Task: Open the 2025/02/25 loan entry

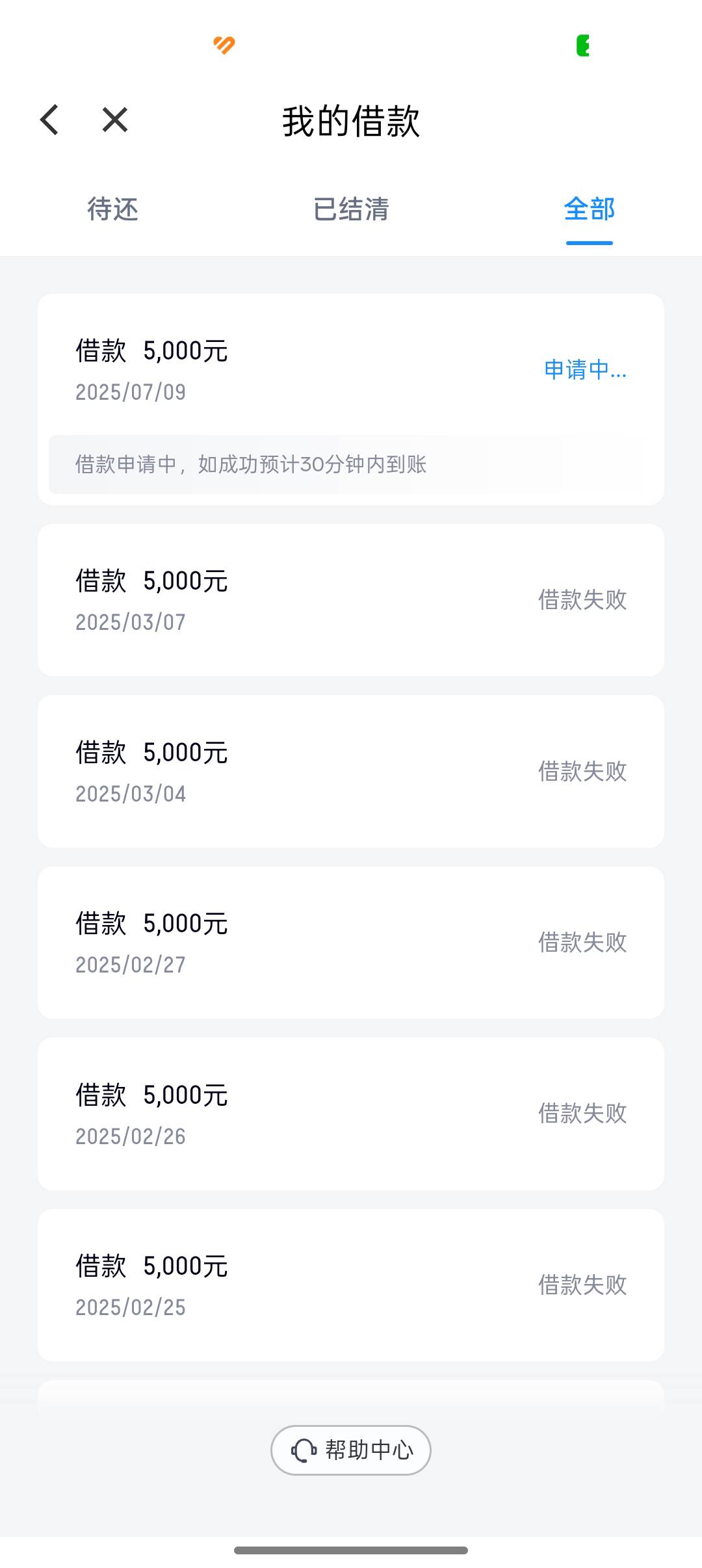Action: click(351, 1285)
